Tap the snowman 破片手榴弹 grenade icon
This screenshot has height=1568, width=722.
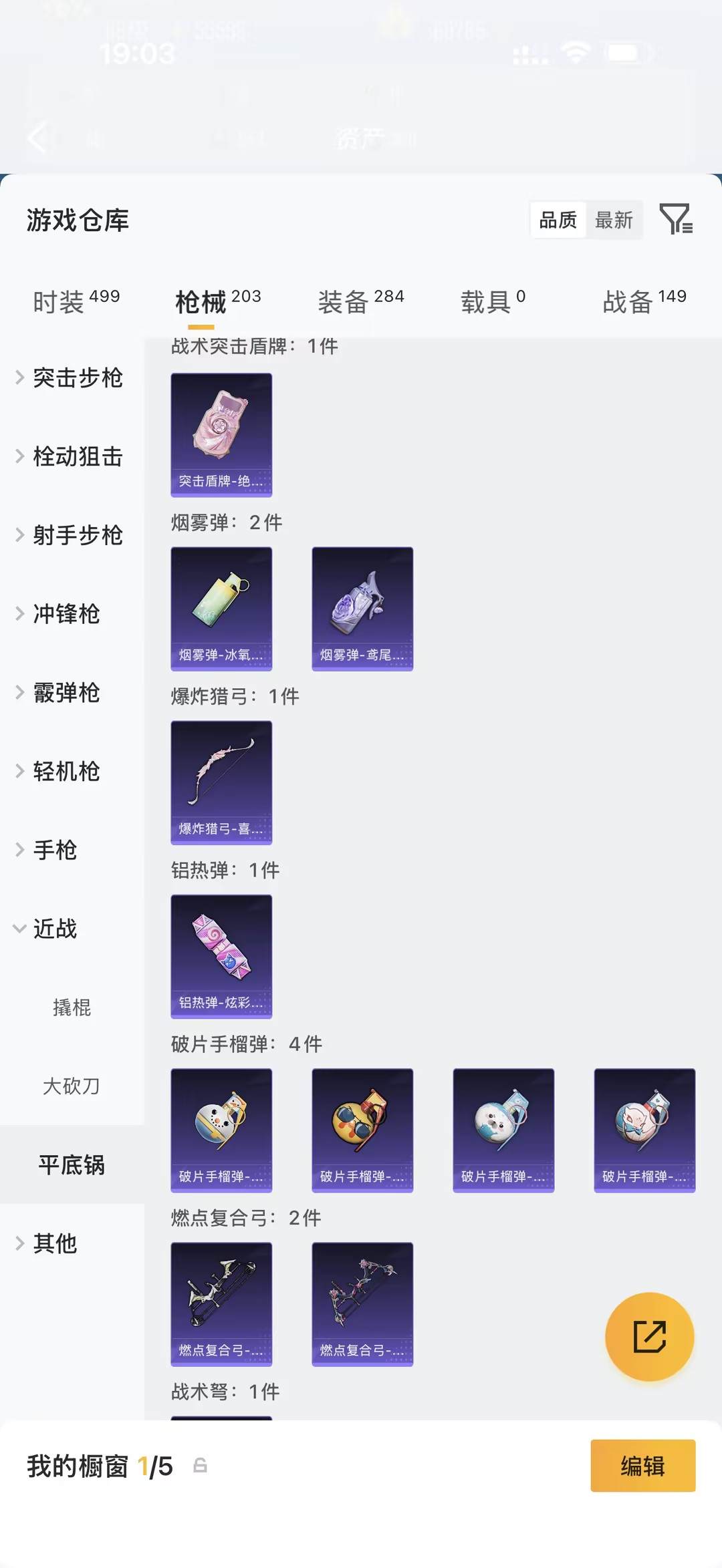[x=221, y=1130]
